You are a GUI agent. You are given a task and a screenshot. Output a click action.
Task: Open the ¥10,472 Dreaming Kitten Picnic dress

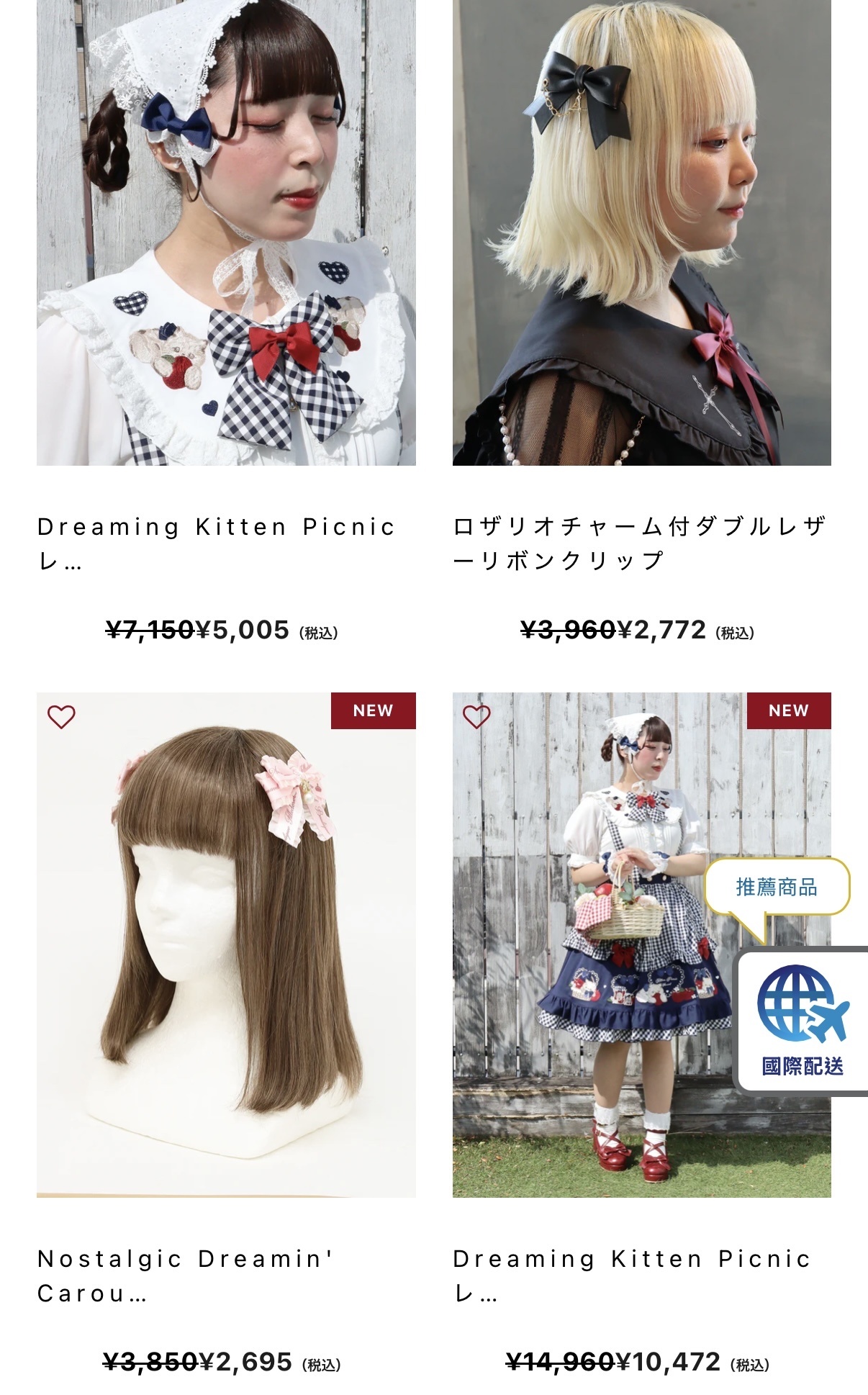[x=641, y=944]
